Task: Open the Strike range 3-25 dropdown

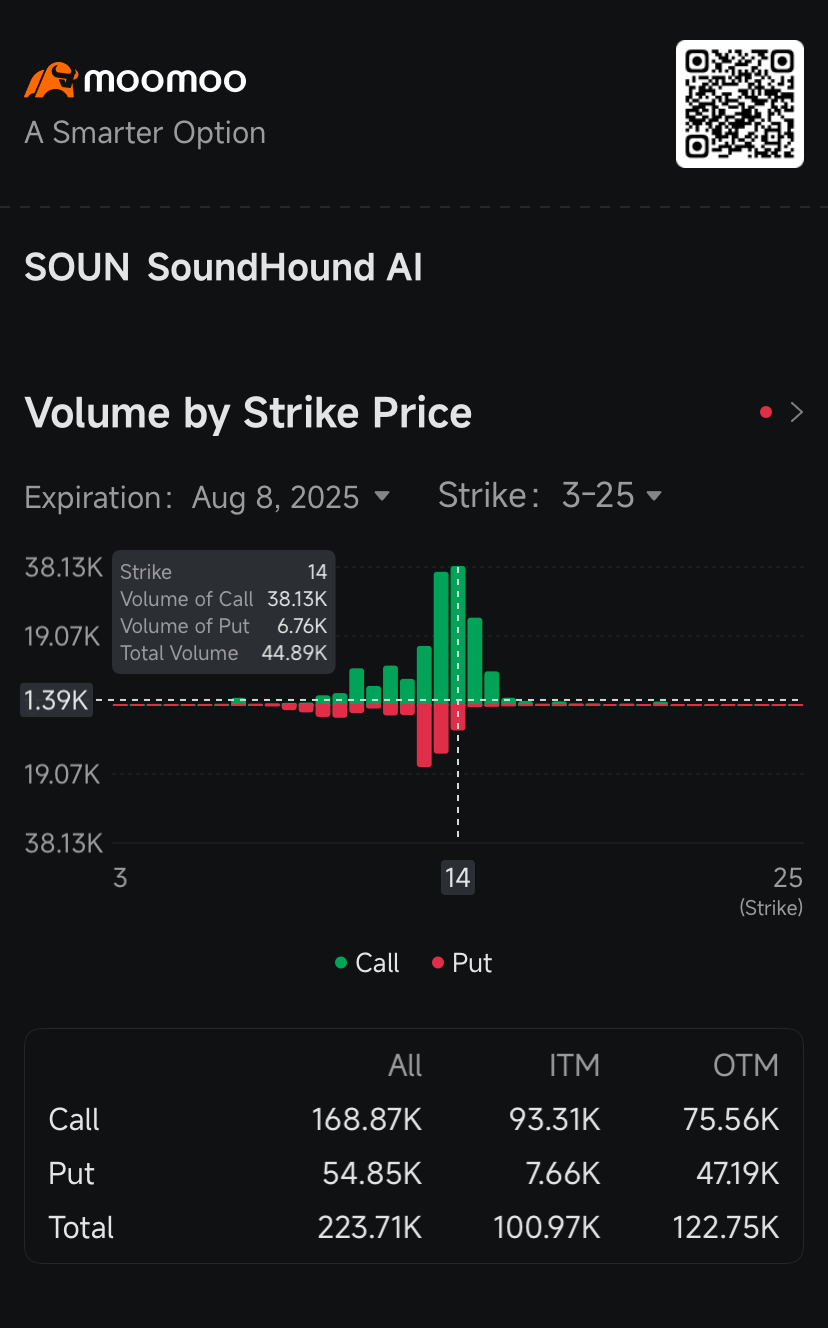Action: coord(610,495)
